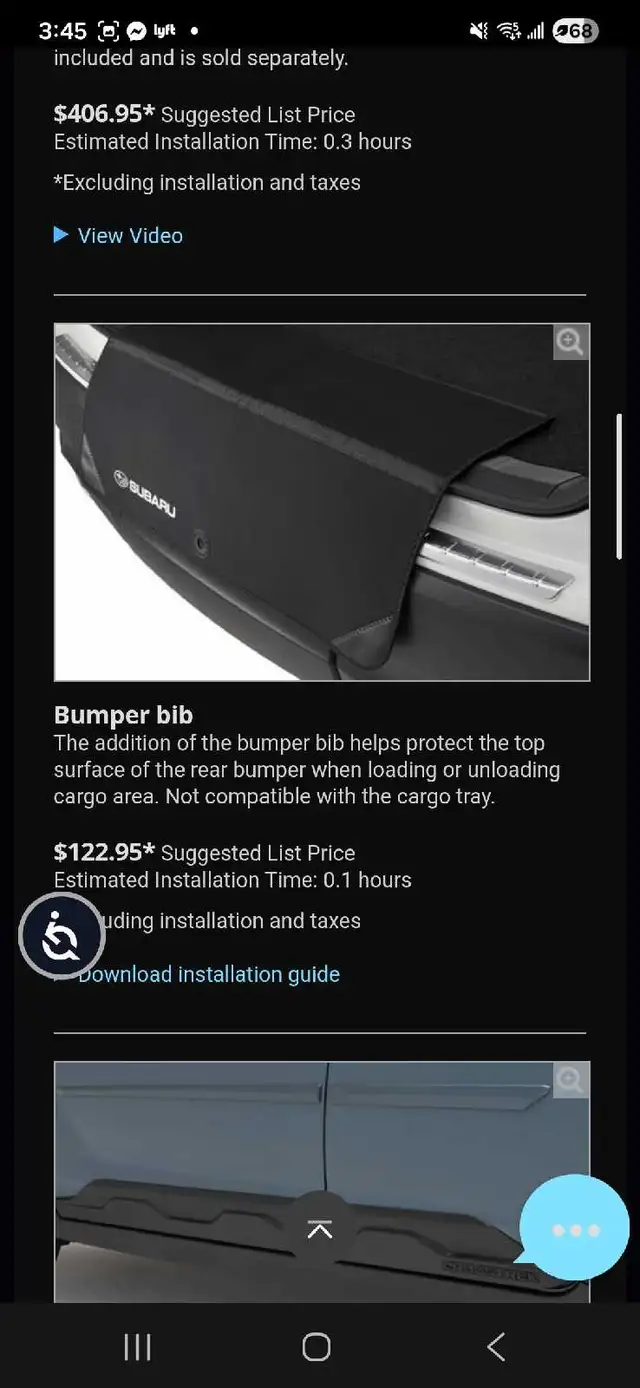
Task: Zoom into the bumper bib image
Action: [x=570, y=342]
